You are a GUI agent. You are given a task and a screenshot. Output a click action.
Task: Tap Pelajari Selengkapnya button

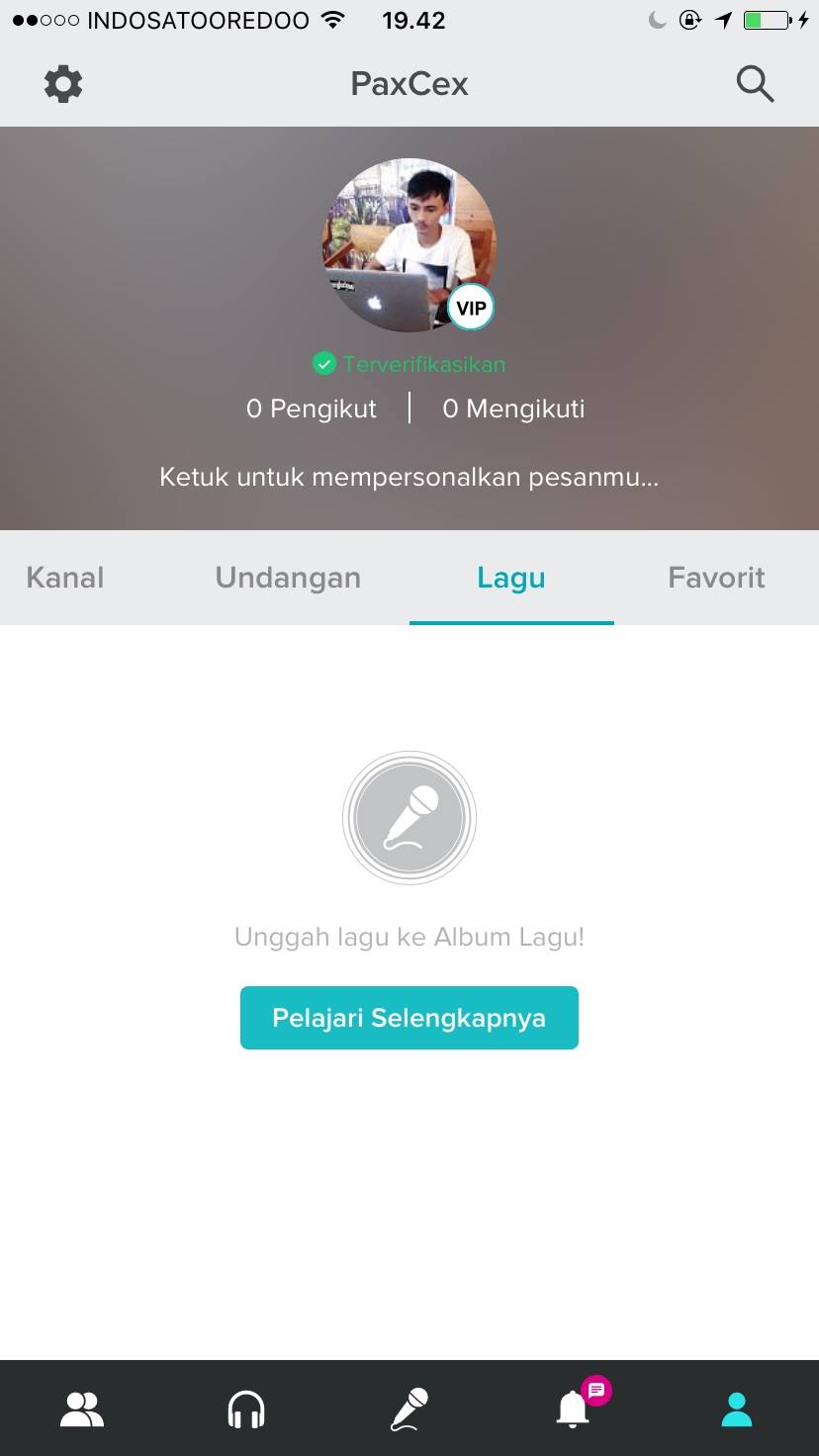tap(409, 1018)
